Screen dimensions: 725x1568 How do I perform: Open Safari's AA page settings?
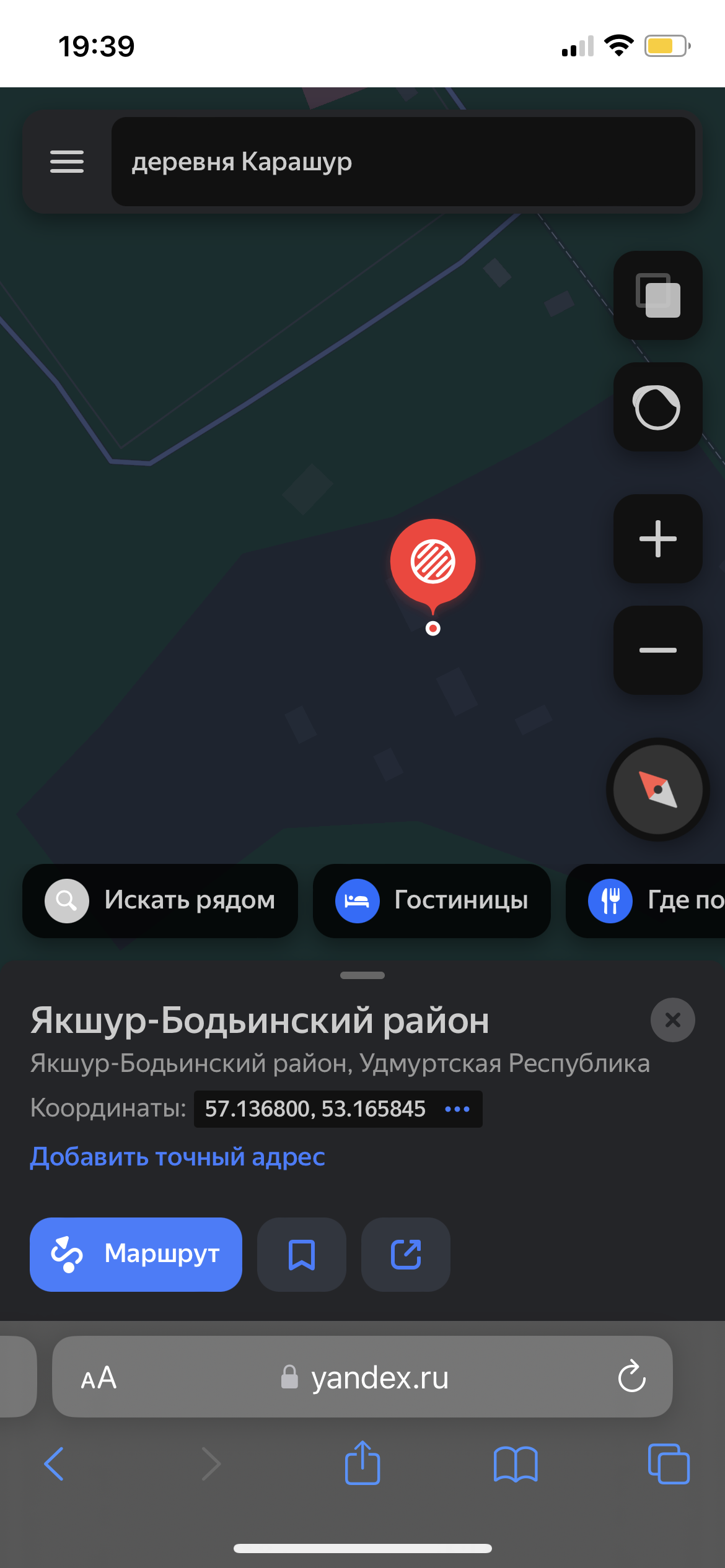[99, 1378]
